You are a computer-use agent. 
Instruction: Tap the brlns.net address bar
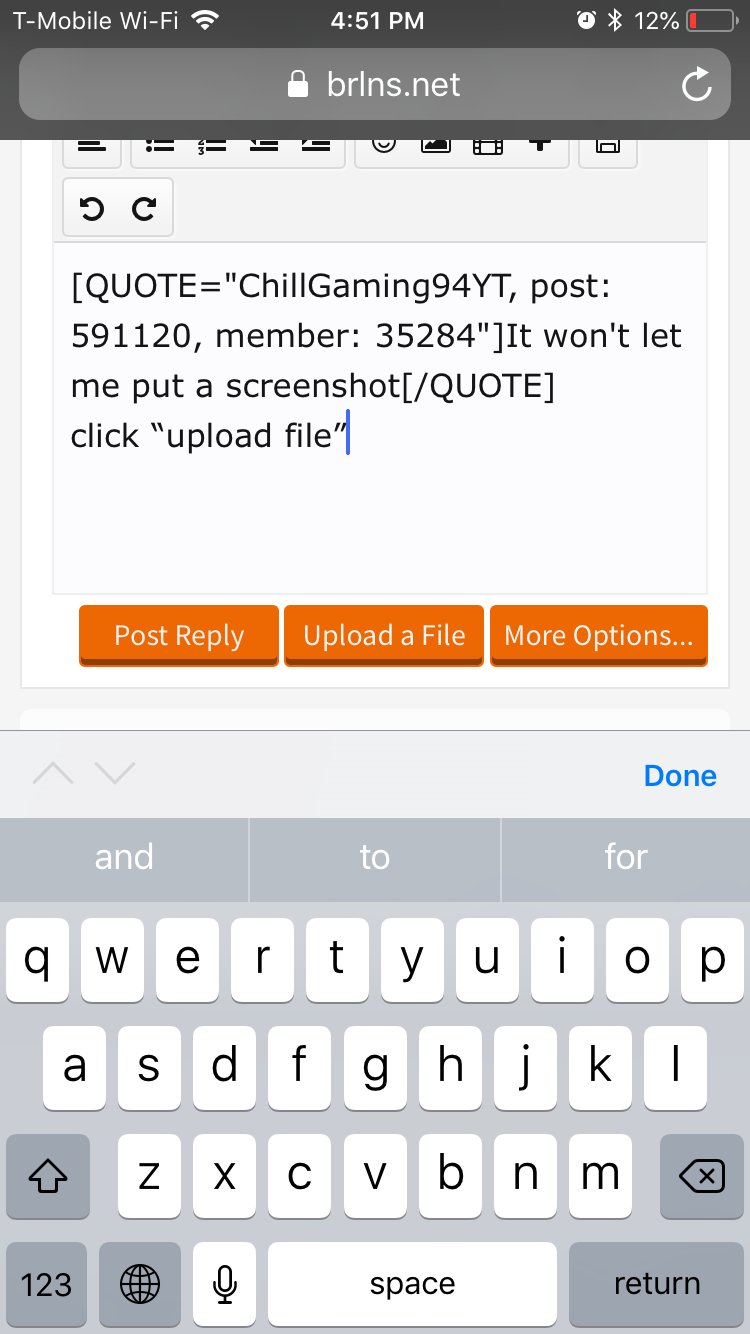[x=375, y=84]
